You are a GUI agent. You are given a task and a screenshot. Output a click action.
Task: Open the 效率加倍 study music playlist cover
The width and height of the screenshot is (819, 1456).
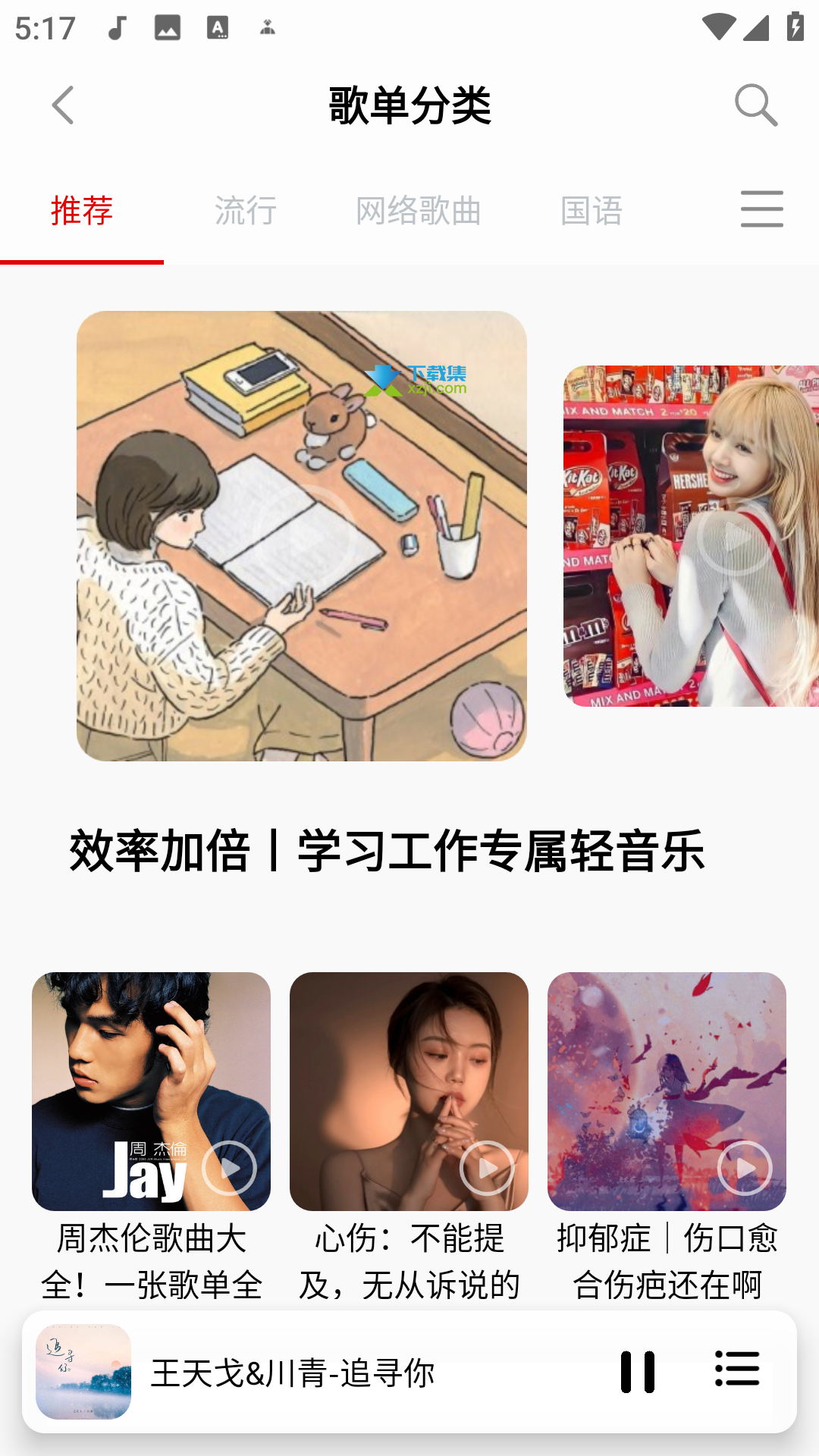302,536
